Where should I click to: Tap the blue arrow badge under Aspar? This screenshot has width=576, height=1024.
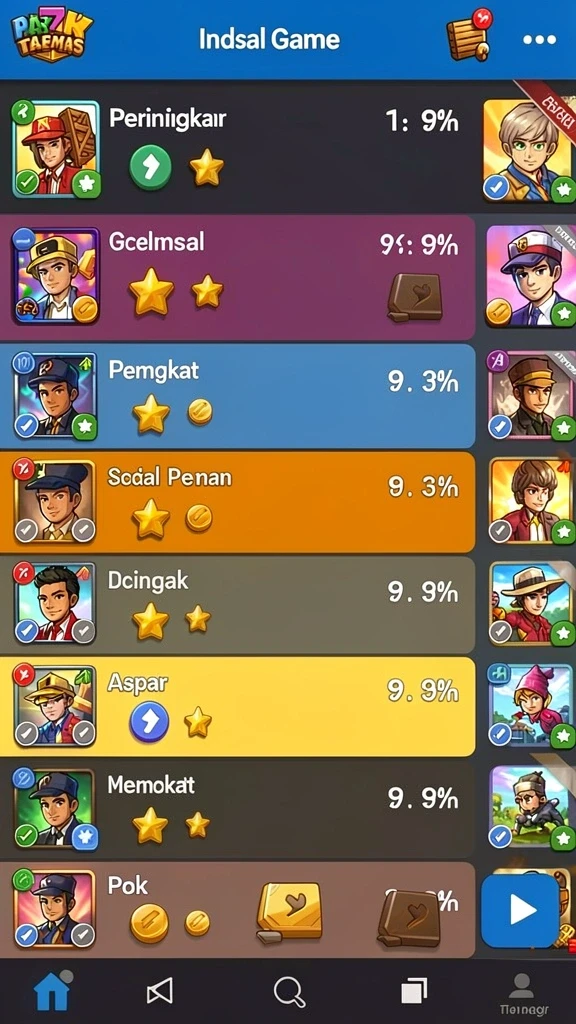149,722
